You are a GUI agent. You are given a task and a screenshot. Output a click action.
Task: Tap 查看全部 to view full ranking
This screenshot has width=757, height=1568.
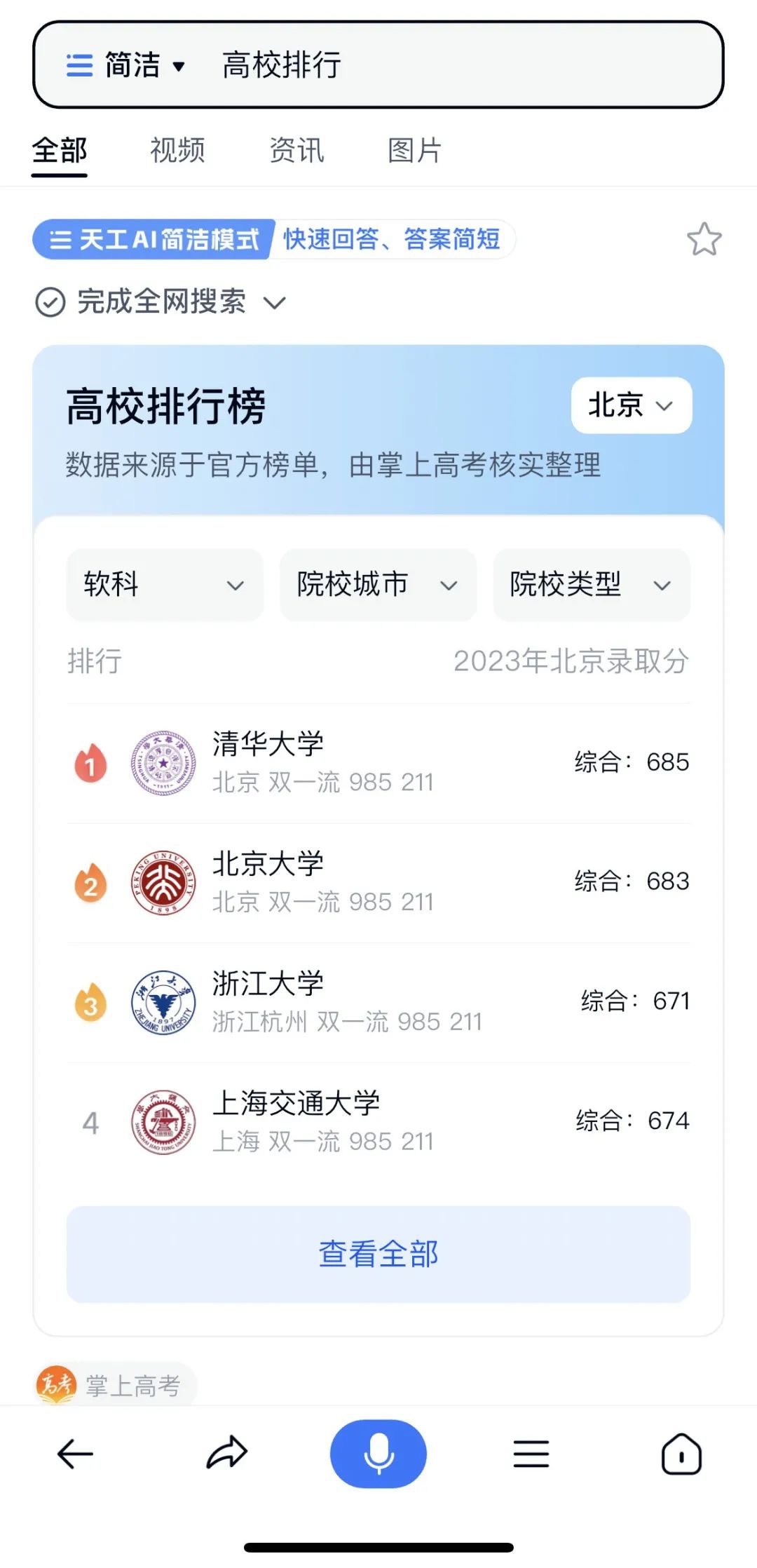click(378, 1254)
